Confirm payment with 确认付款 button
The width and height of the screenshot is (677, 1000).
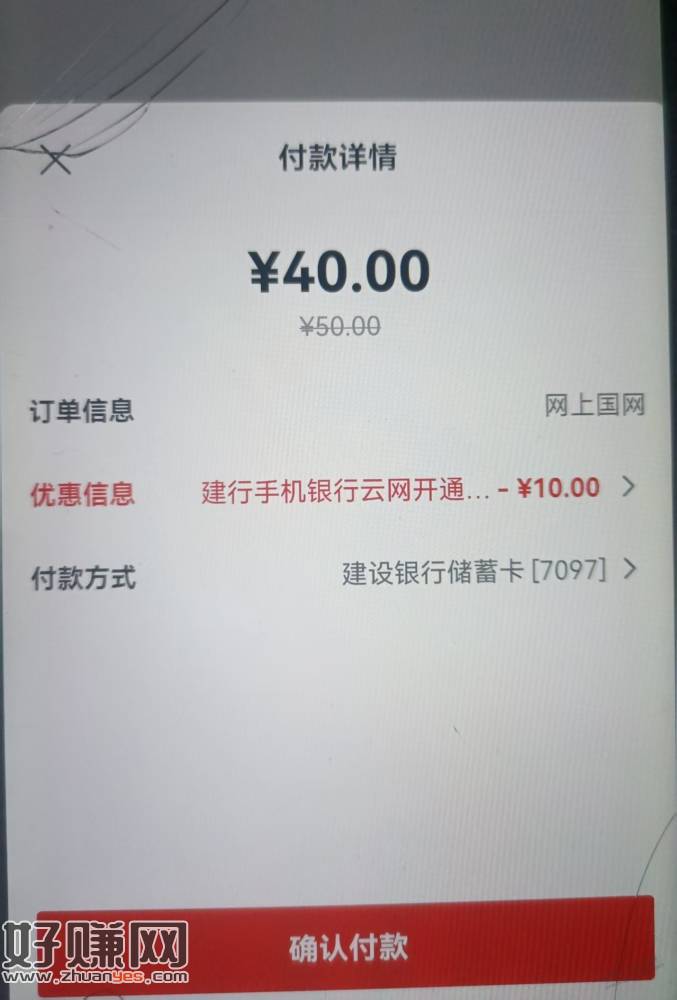(x=348, y=947)
